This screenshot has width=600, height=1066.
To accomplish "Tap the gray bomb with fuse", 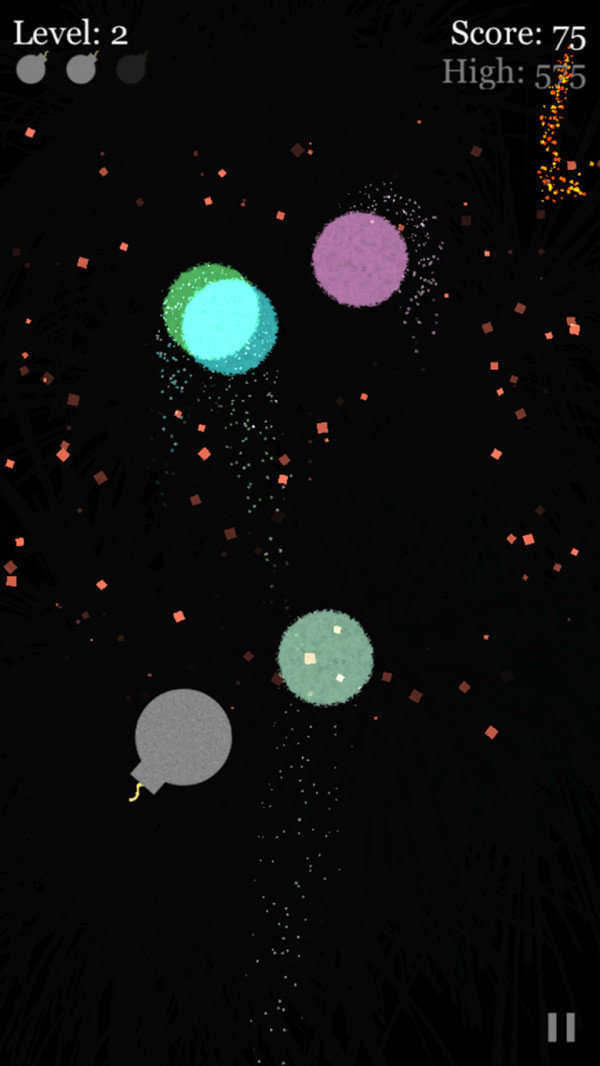I will (183, 738).
